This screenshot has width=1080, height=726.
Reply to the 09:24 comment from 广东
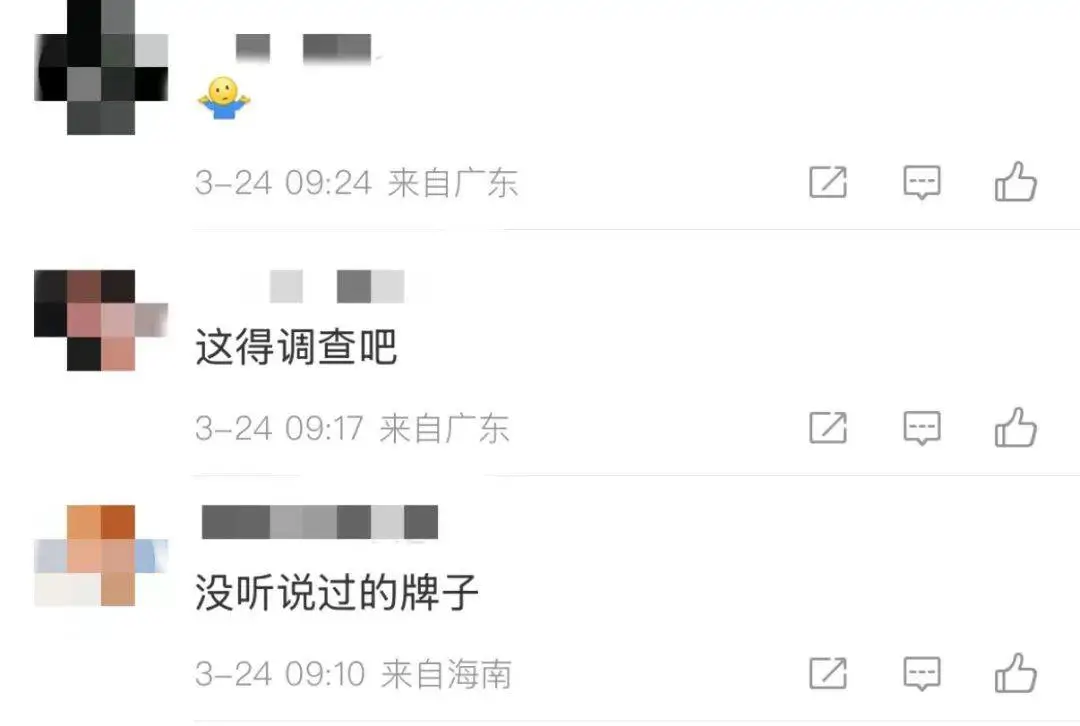tap(921, 183)
